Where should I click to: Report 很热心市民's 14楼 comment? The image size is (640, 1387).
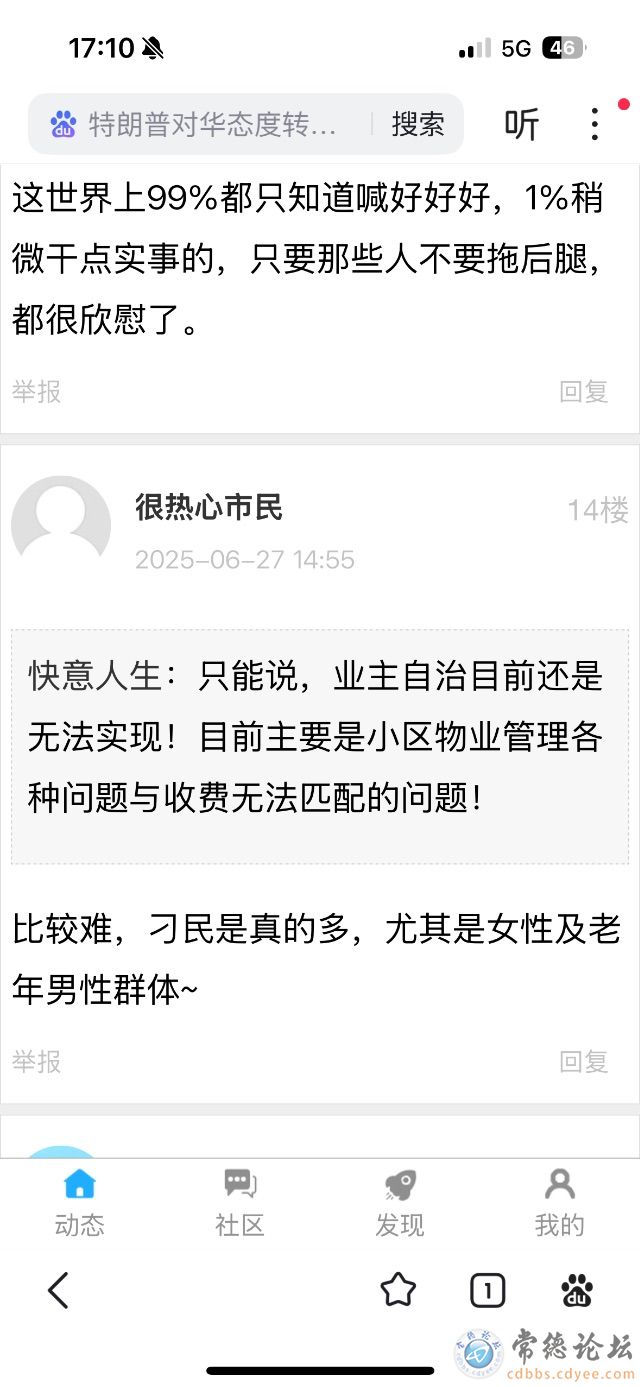click(37, 1061)
